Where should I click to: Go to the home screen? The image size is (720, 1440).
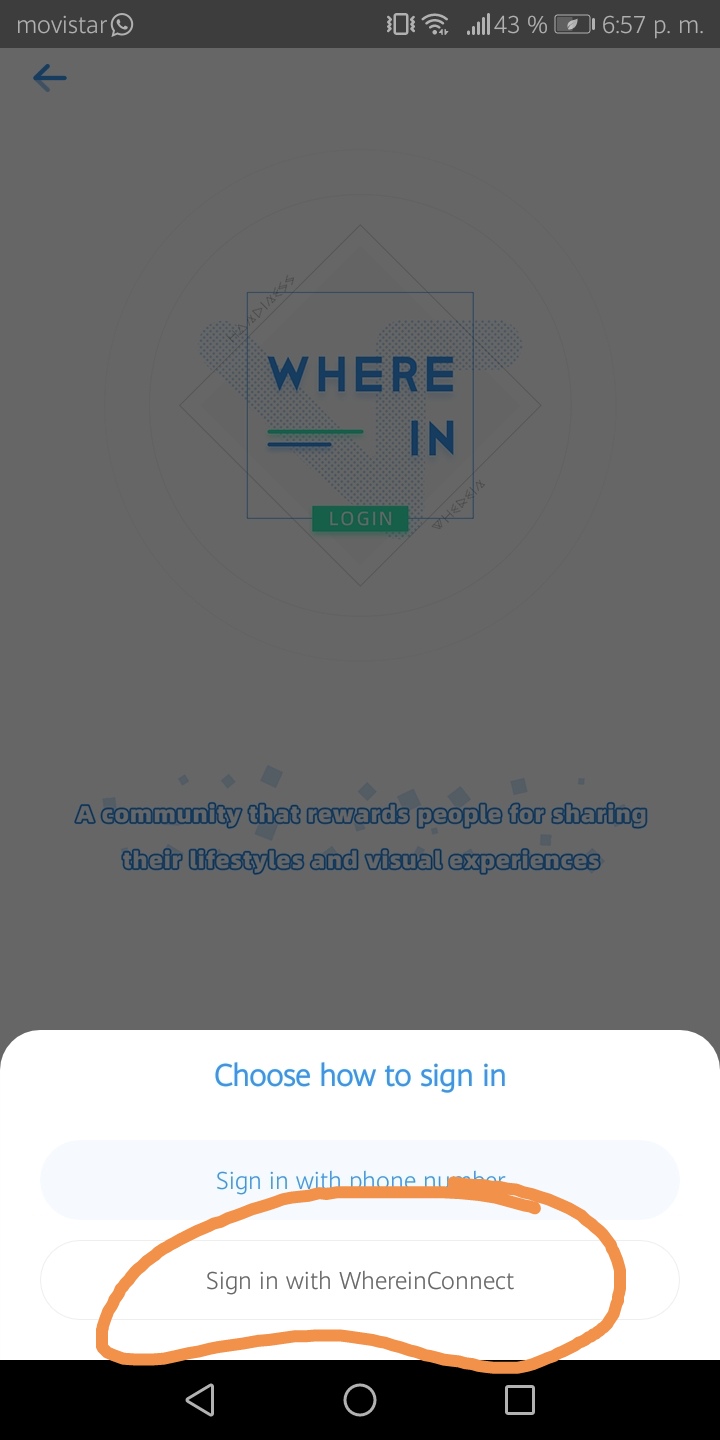tap(360, 1400)
